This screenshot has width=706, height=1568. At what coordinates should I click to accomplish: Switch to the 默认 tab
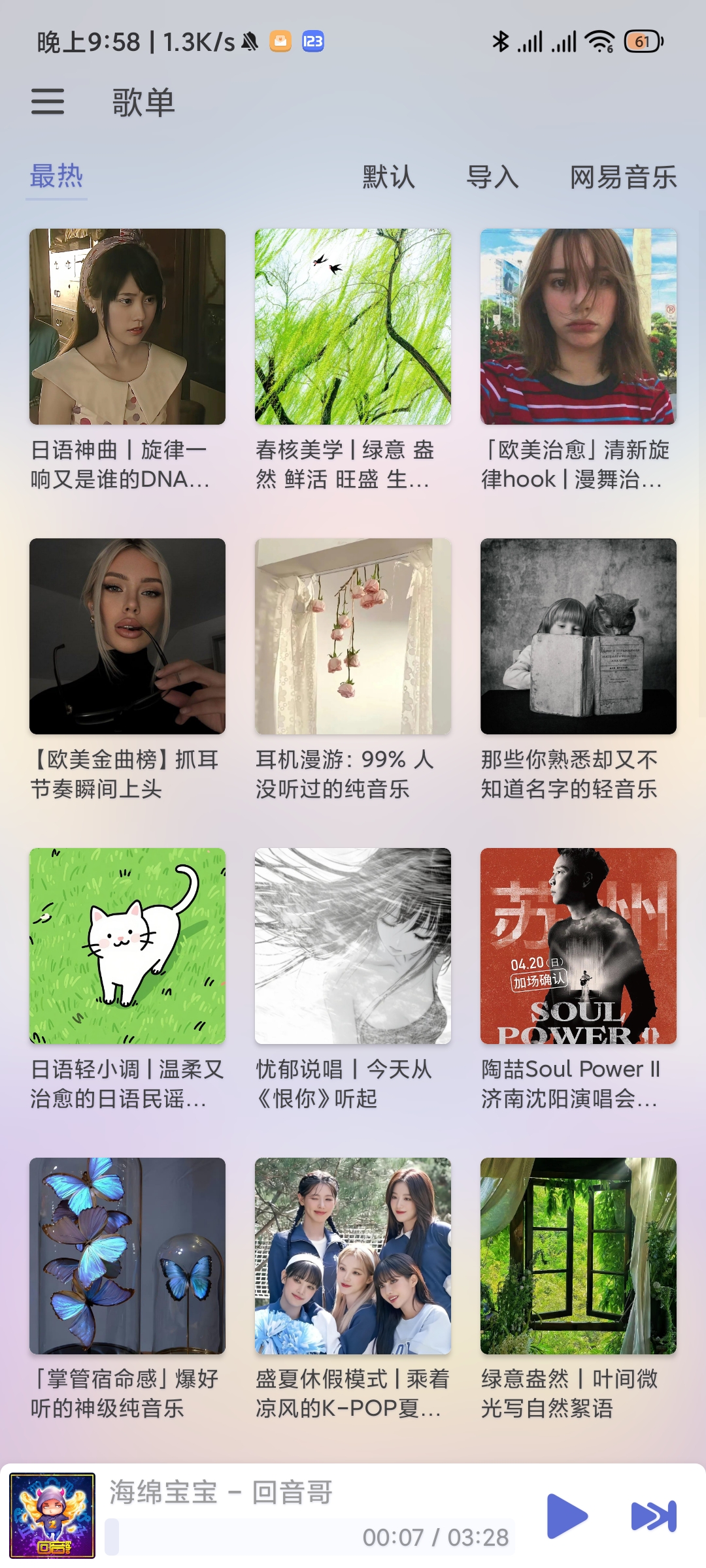click(x=389, y=176)
